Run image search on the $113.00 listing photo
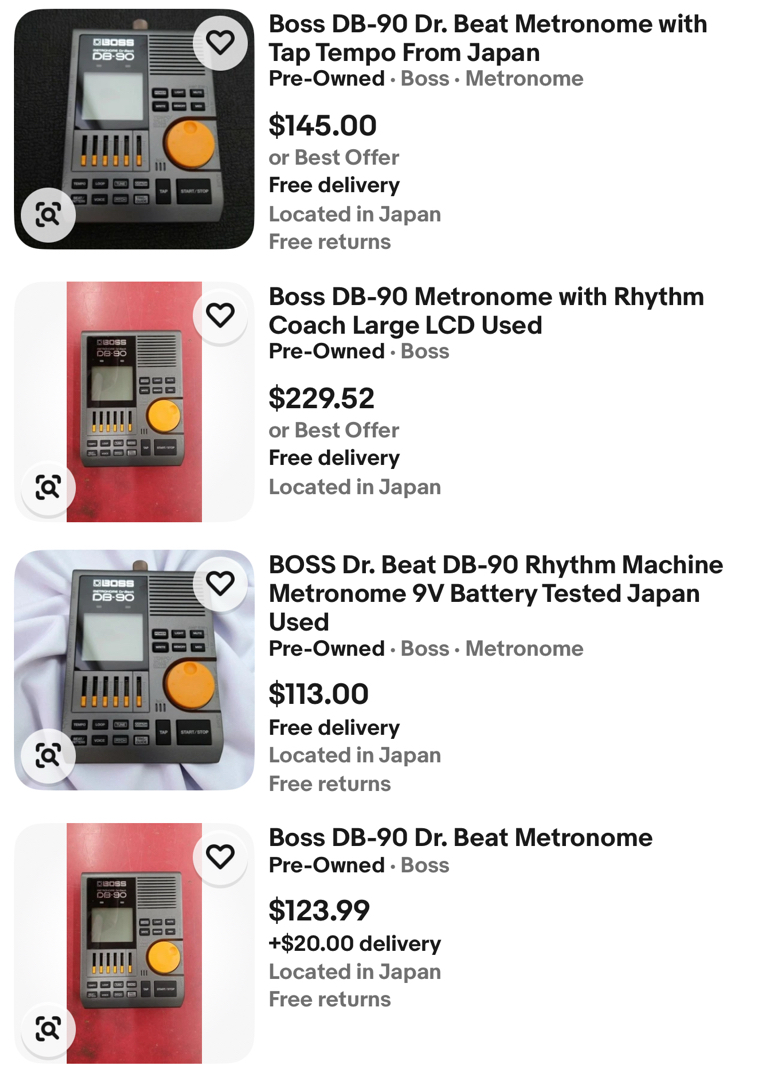The height and width of the screenshot is (1080, 757). [48, 755]
